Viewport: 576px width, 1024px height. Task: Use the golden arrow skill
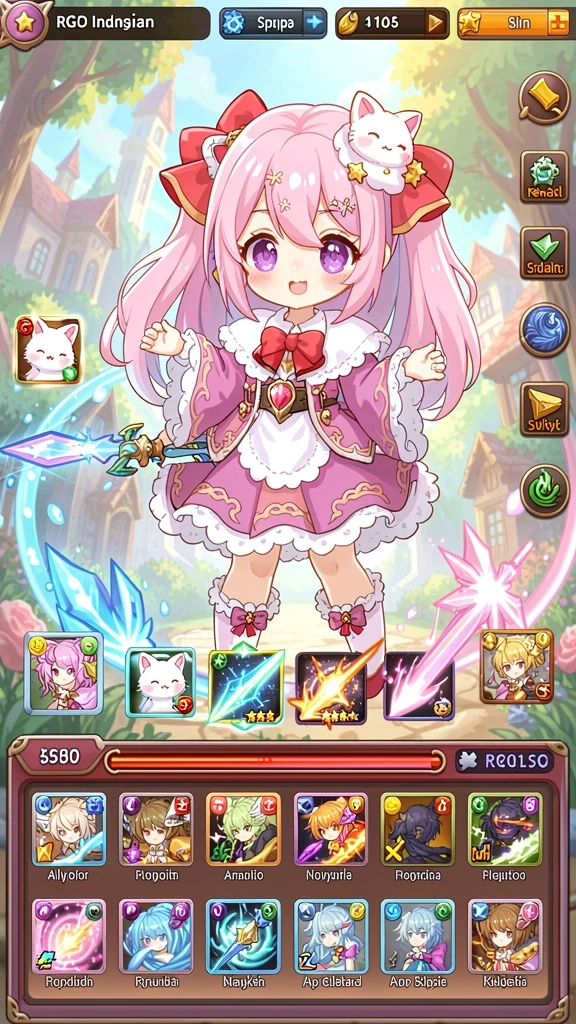tap(330, 688)
